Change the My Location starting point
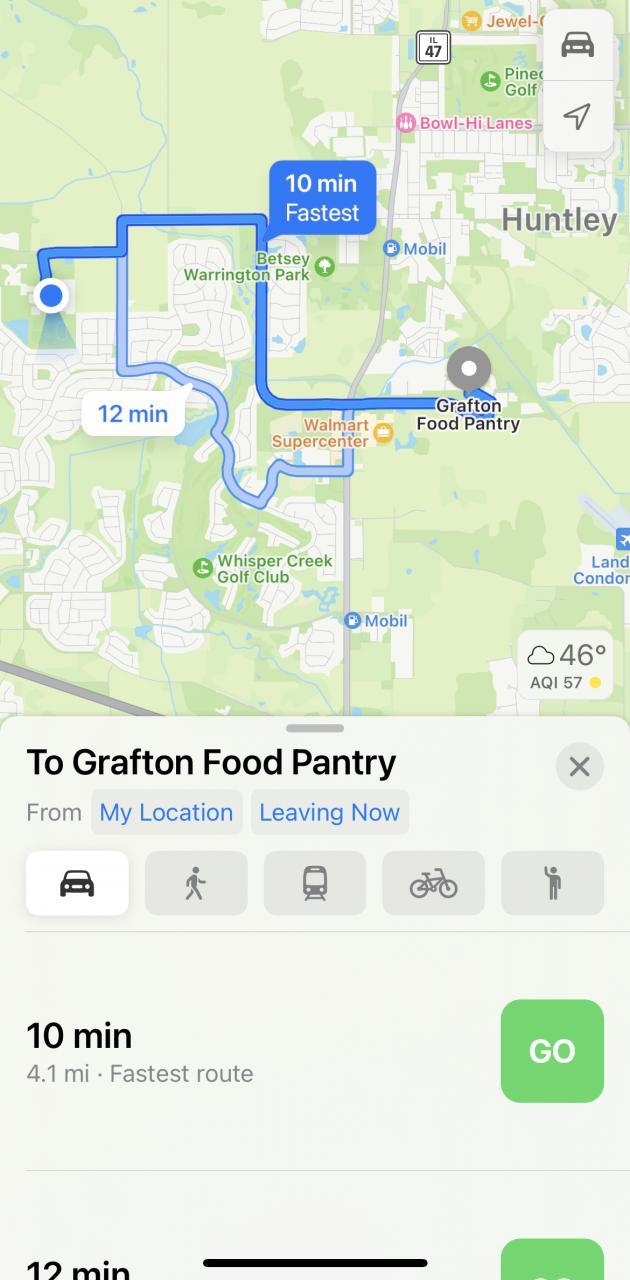This screenshot has width=630, height=1280. tap(166, 812)
